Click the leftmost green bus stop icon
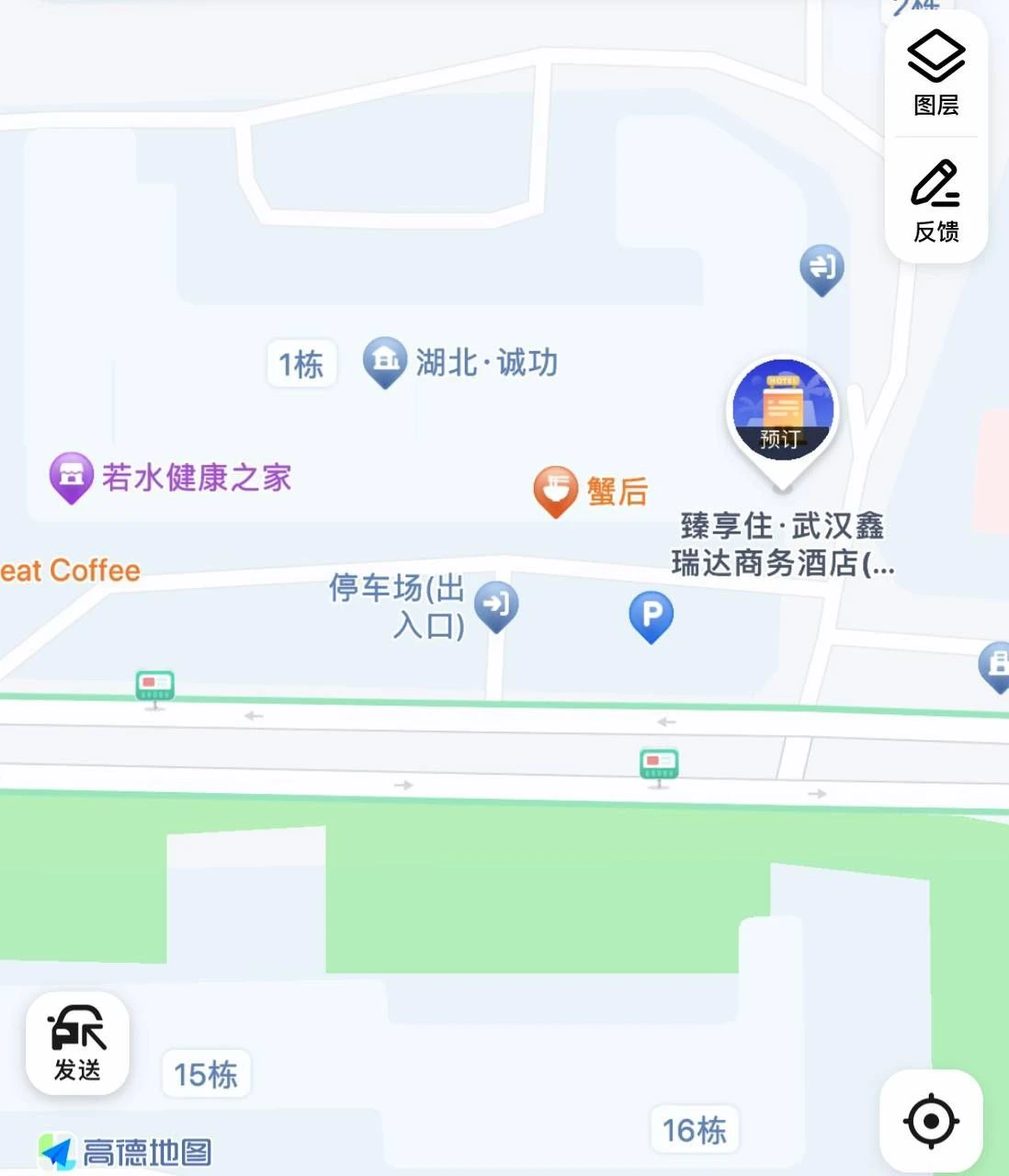This screenshot has width=1009, height=1176. [154, 685]
